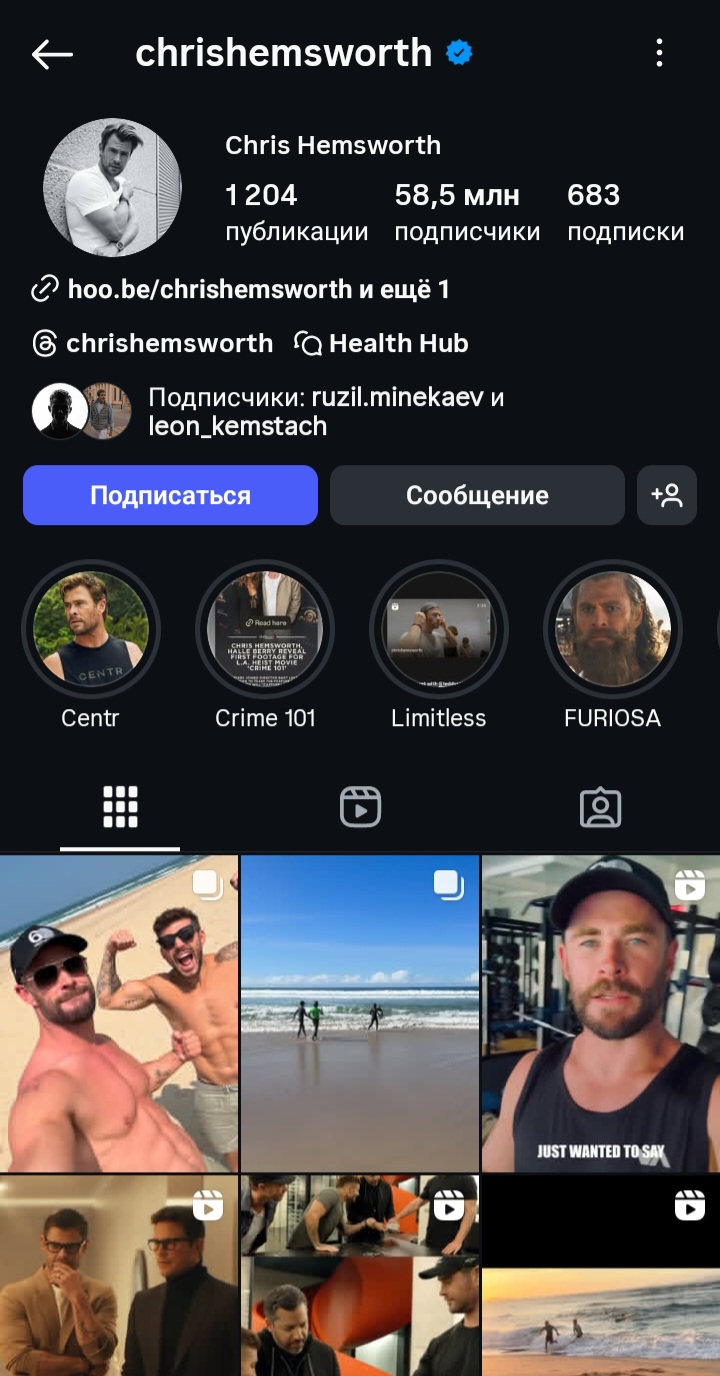Tap the Подписаться button
The image size is (720, 1376).
point(170,495)
